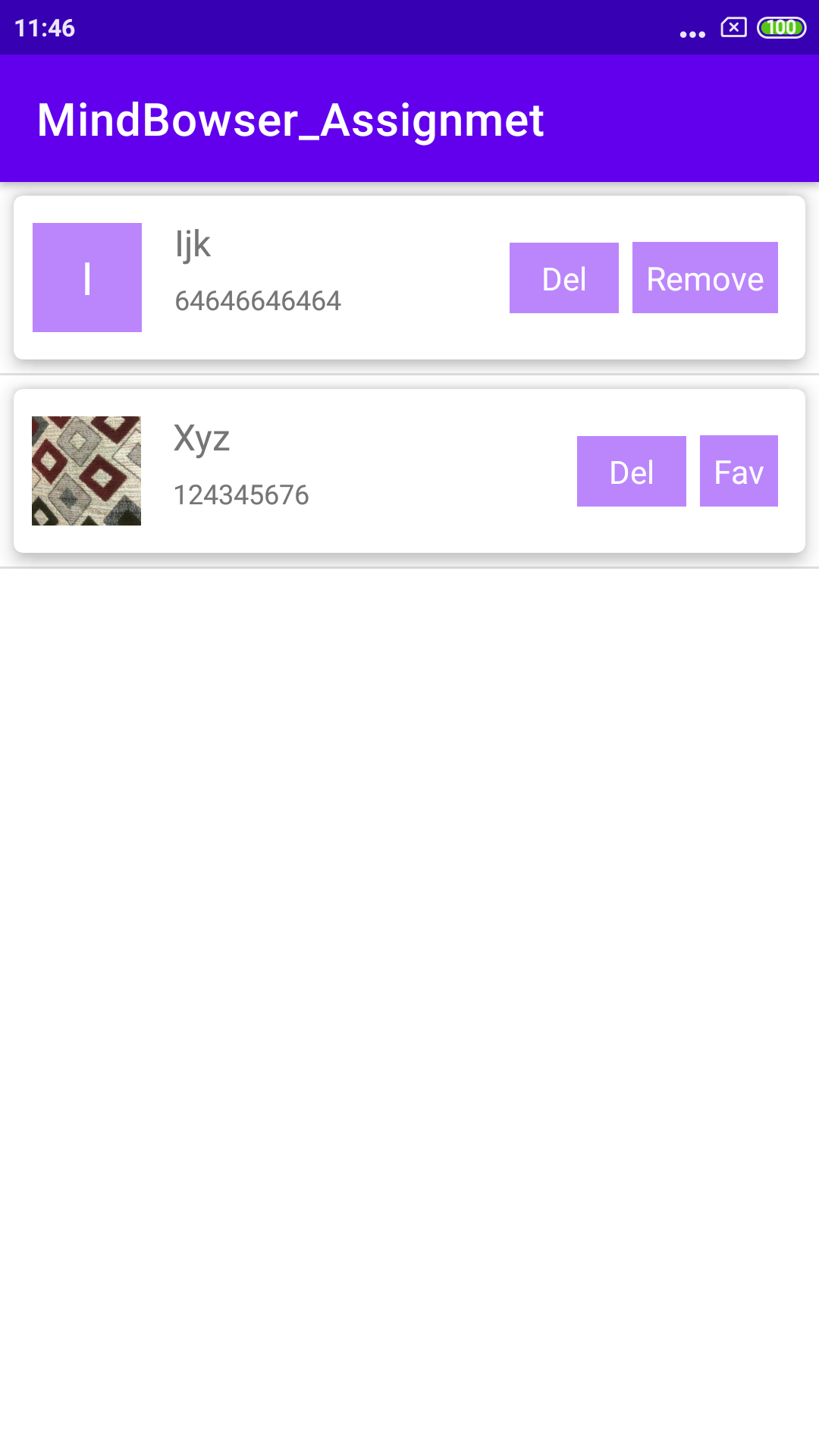
Task: Tap Remove on the Ijk contact
Action: 704,278
